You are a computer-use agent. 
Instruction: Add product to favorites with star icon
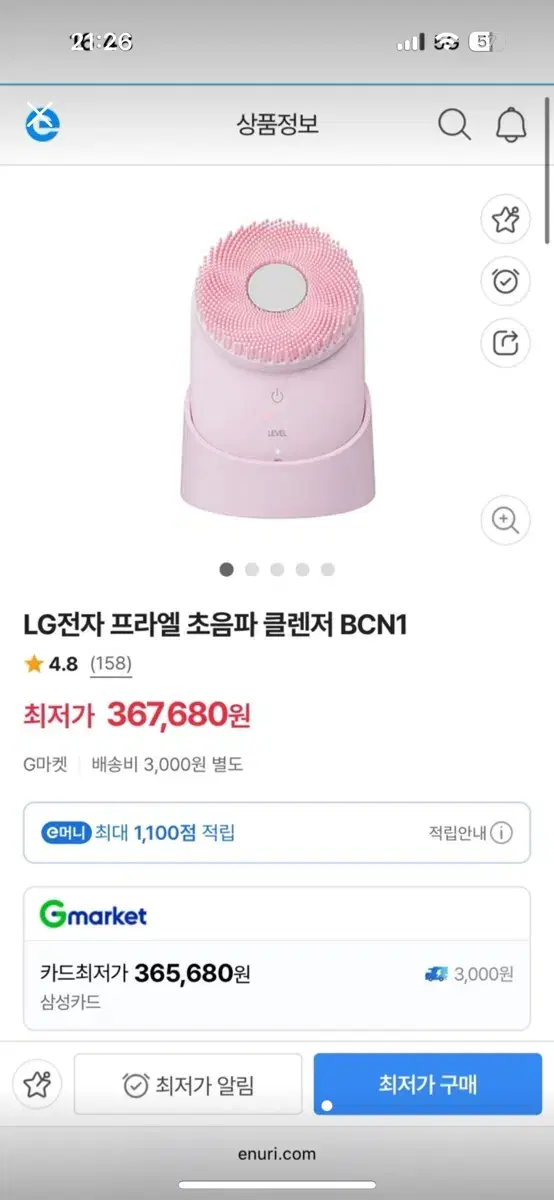tap(506, 220)
